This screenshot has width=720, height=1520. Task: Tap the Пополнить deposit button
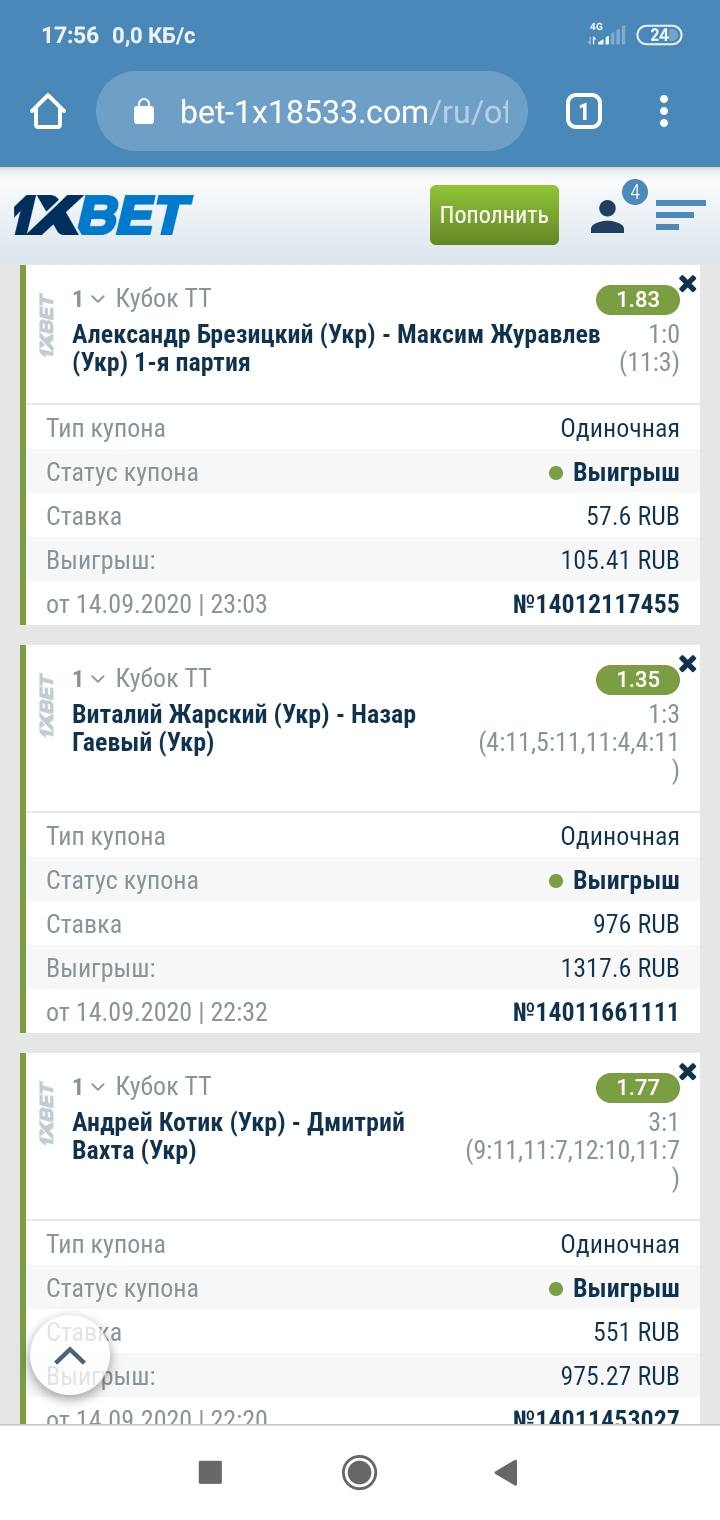pos(494,215)
